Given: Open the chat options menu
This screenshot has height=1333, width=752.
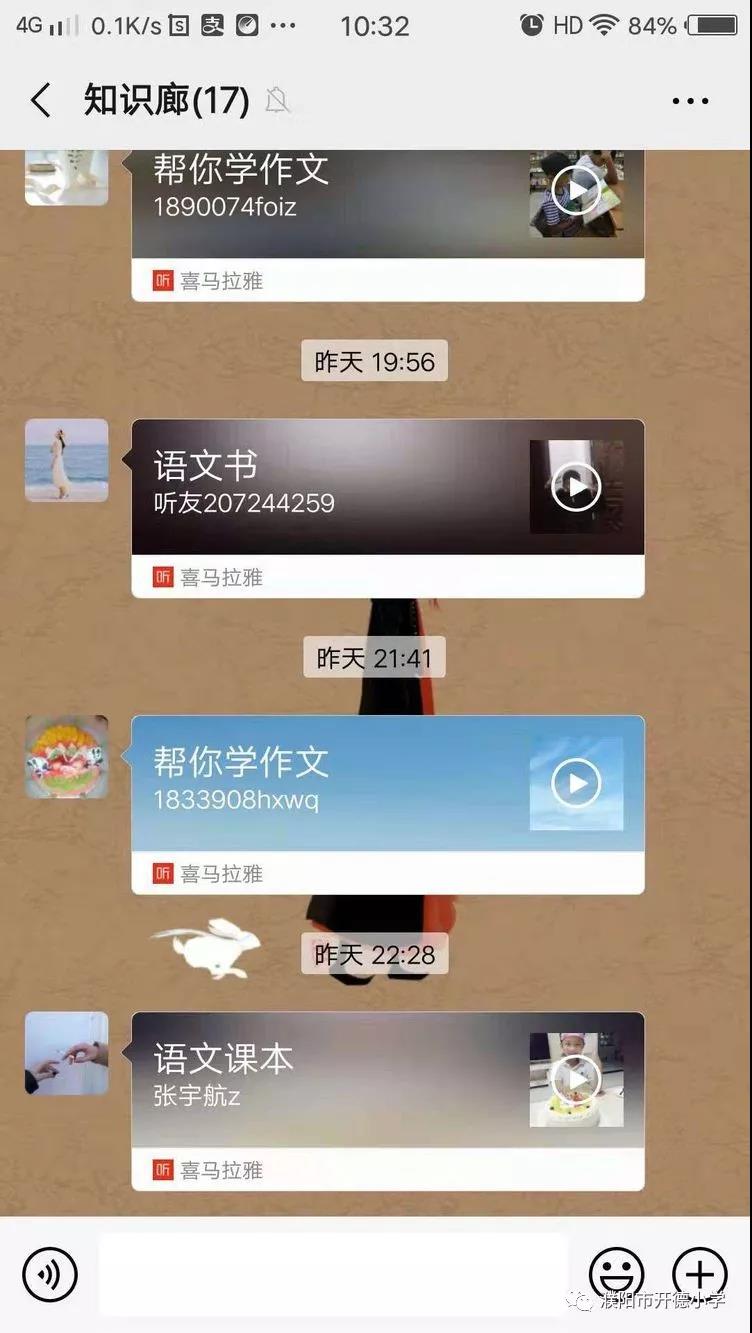Looking at the screenshot, I should [690, 101].
